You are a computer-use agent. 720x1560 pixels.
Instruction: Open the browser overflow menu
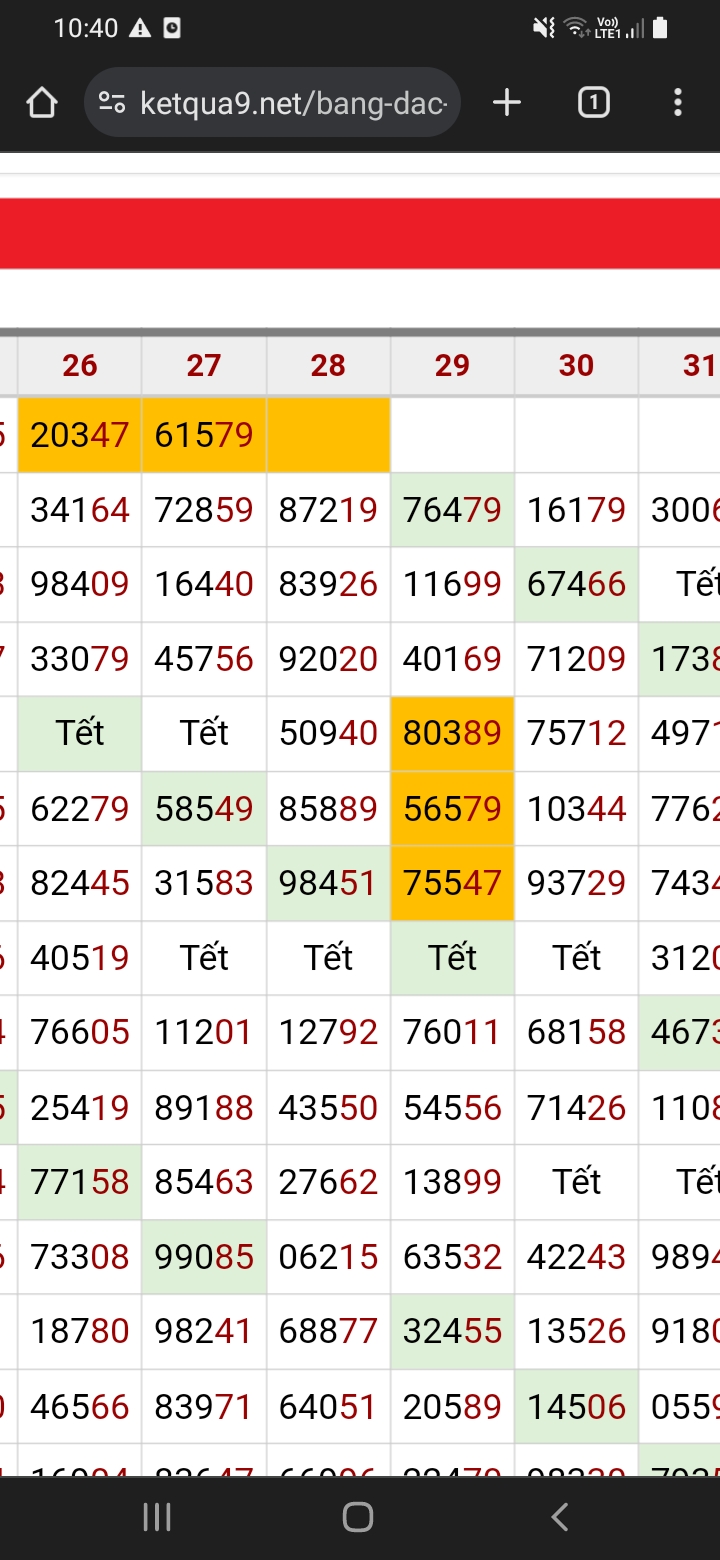pos(678,102)
